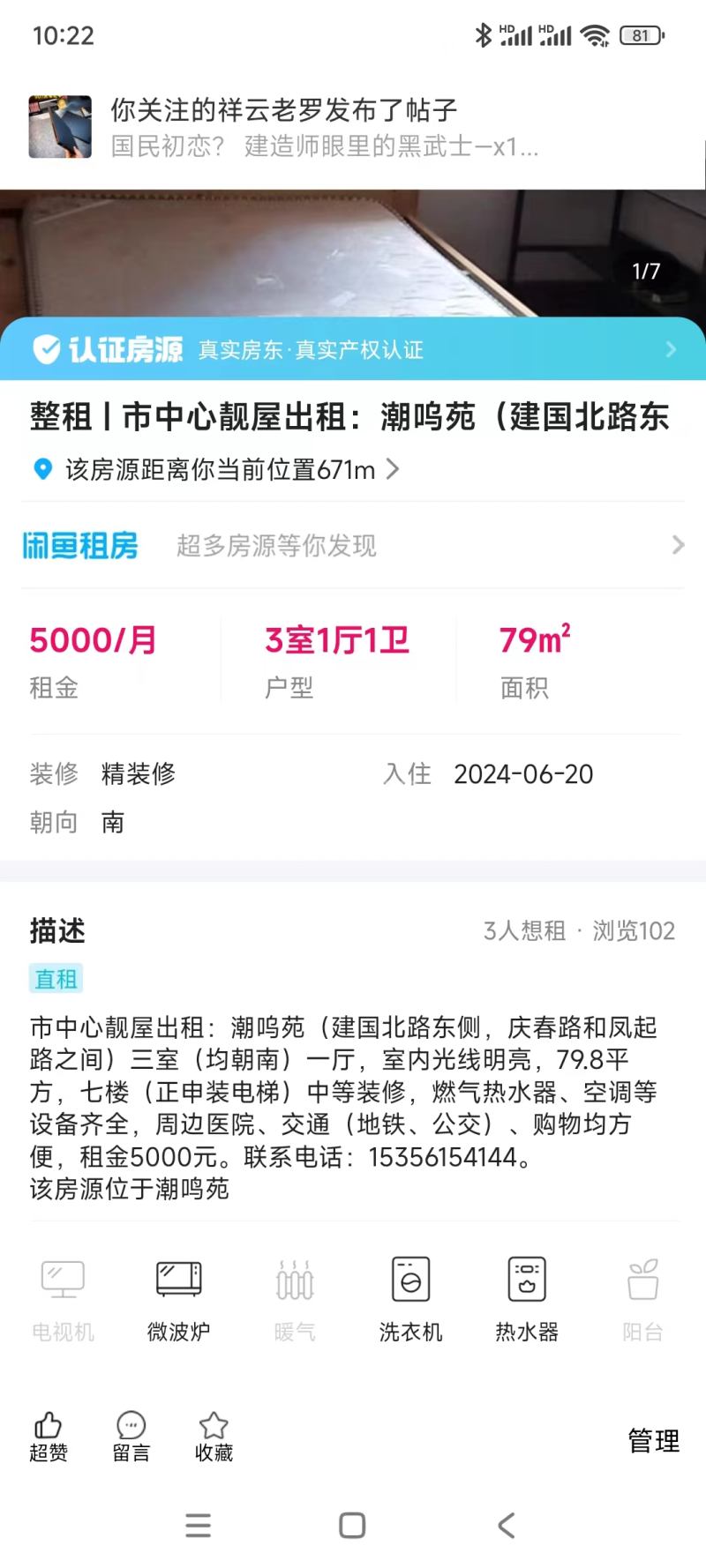Image resolution: width=706 pixels, height=1568 pixels.
Task: Check the 1/7 photo counter indicator
Action: coord(644,272)
